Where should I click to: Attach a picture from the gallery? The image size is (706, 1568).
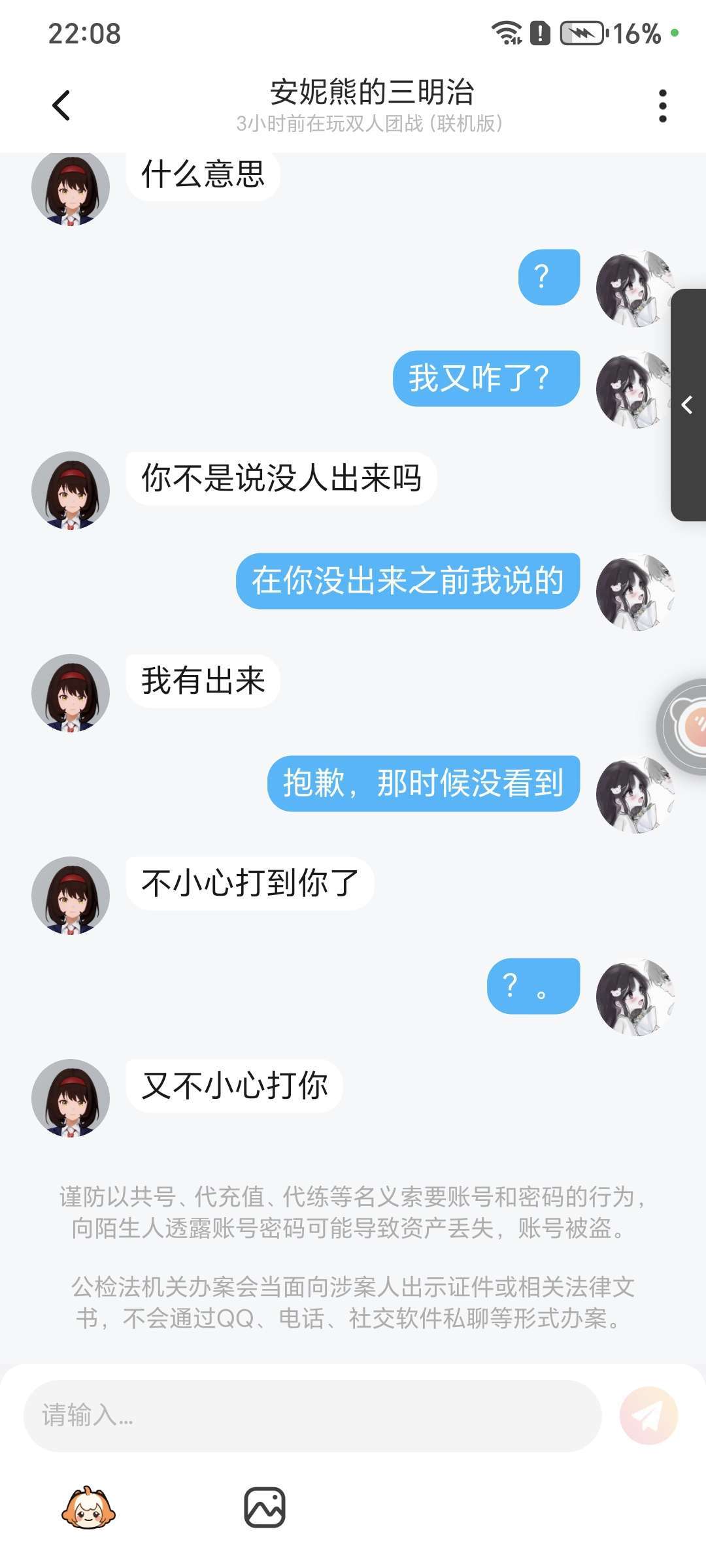point(265,1508)
